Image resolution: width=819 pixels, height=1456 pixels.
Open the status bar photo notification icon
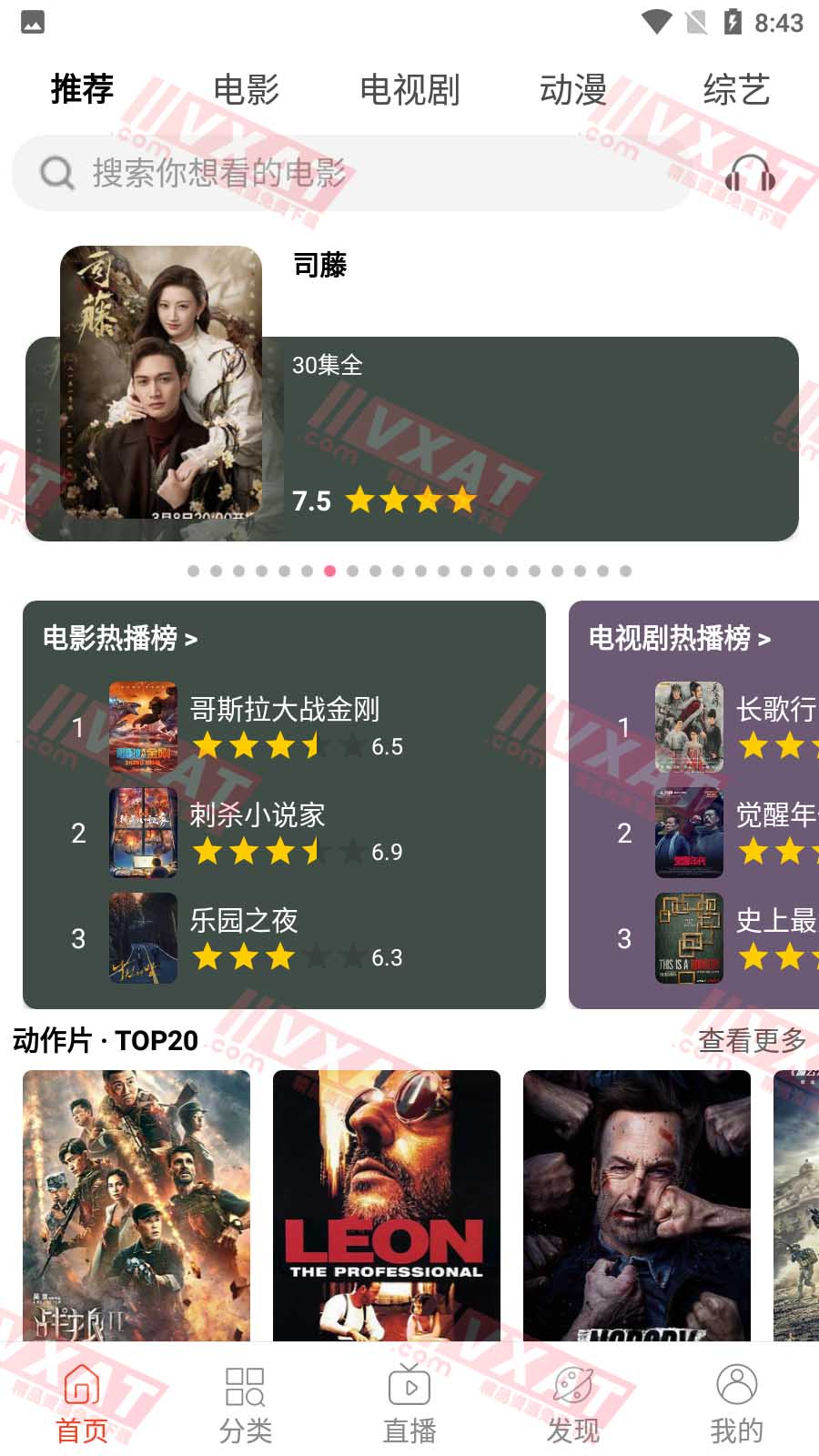pyautogui.click(x=32, y=23)
